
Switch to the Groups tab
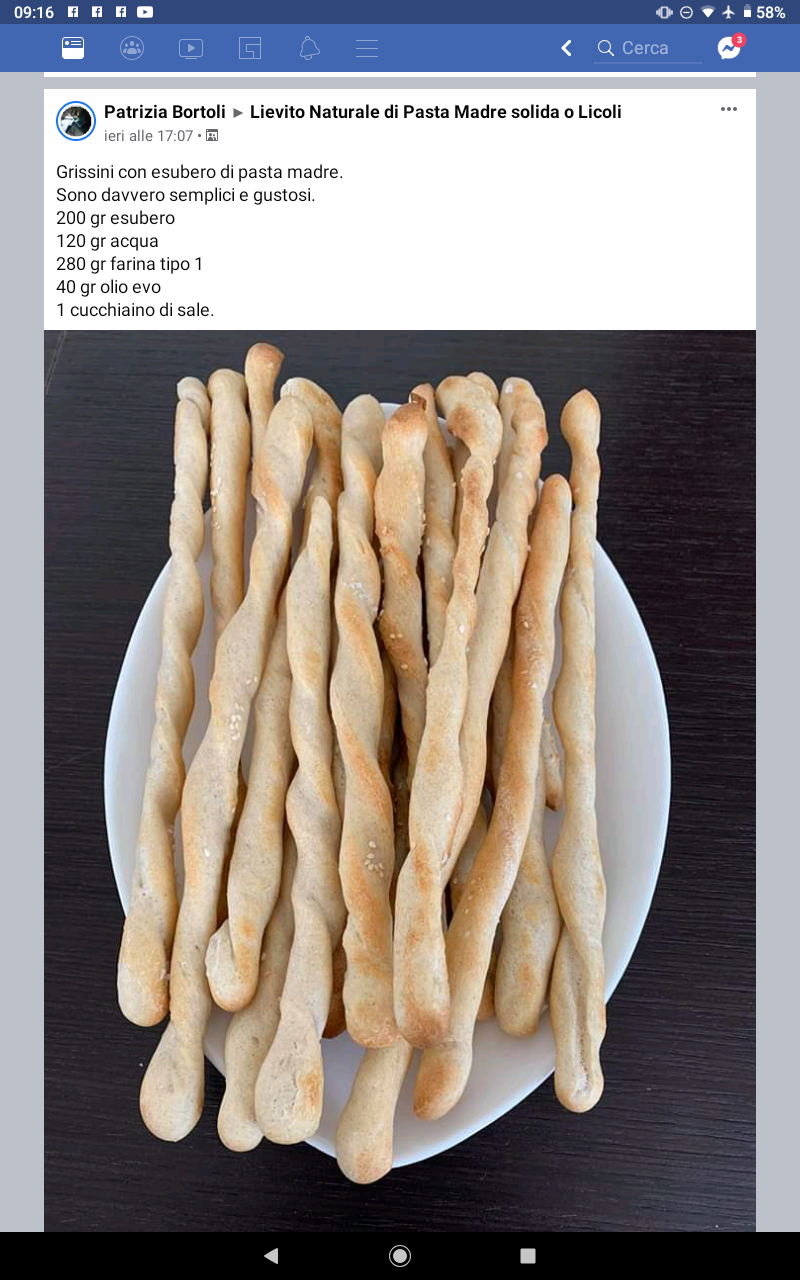point(132,48)
